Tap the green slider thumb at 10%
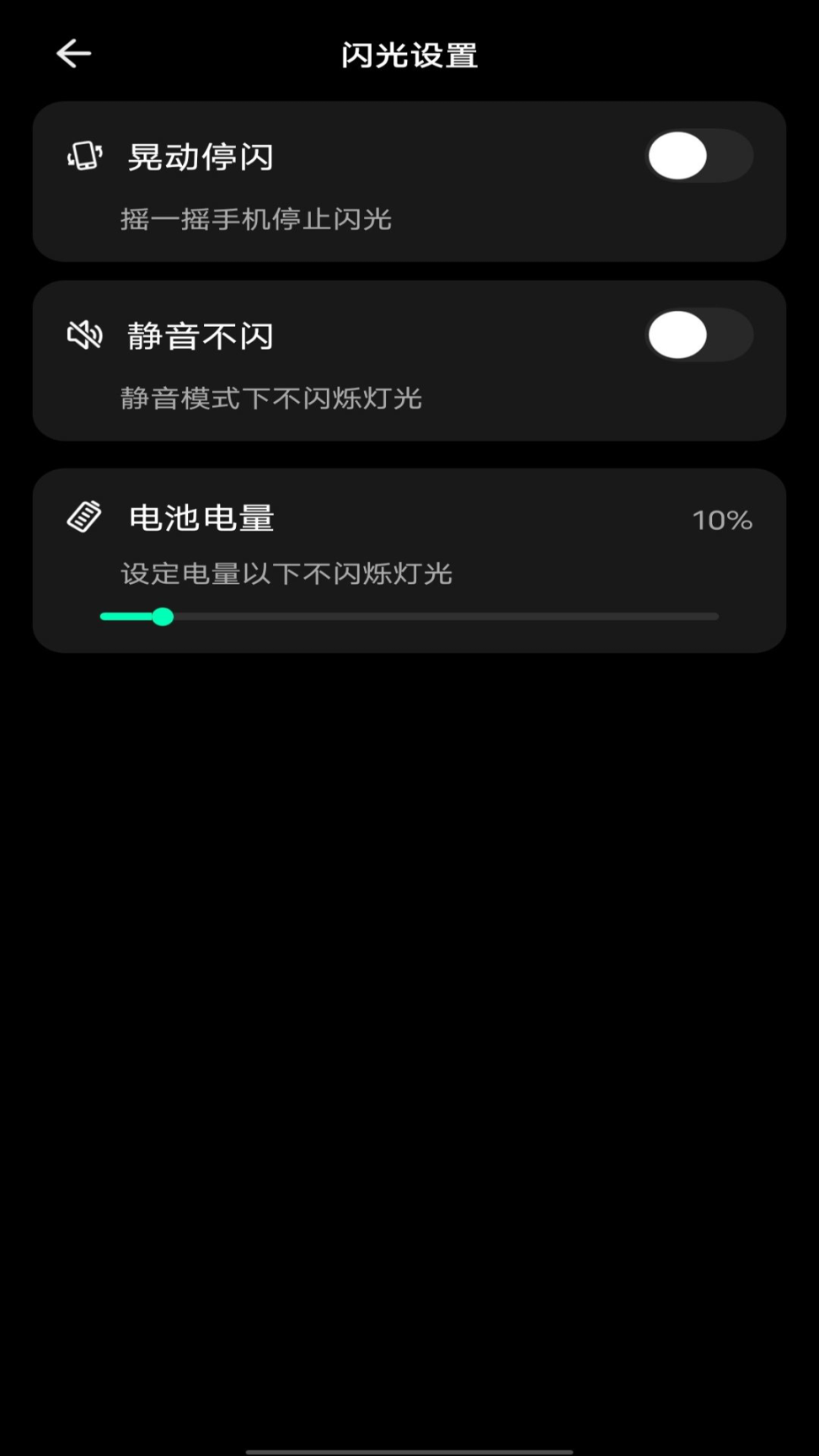This screenshot has width=819, height=1456. click(x=163, y=617)
